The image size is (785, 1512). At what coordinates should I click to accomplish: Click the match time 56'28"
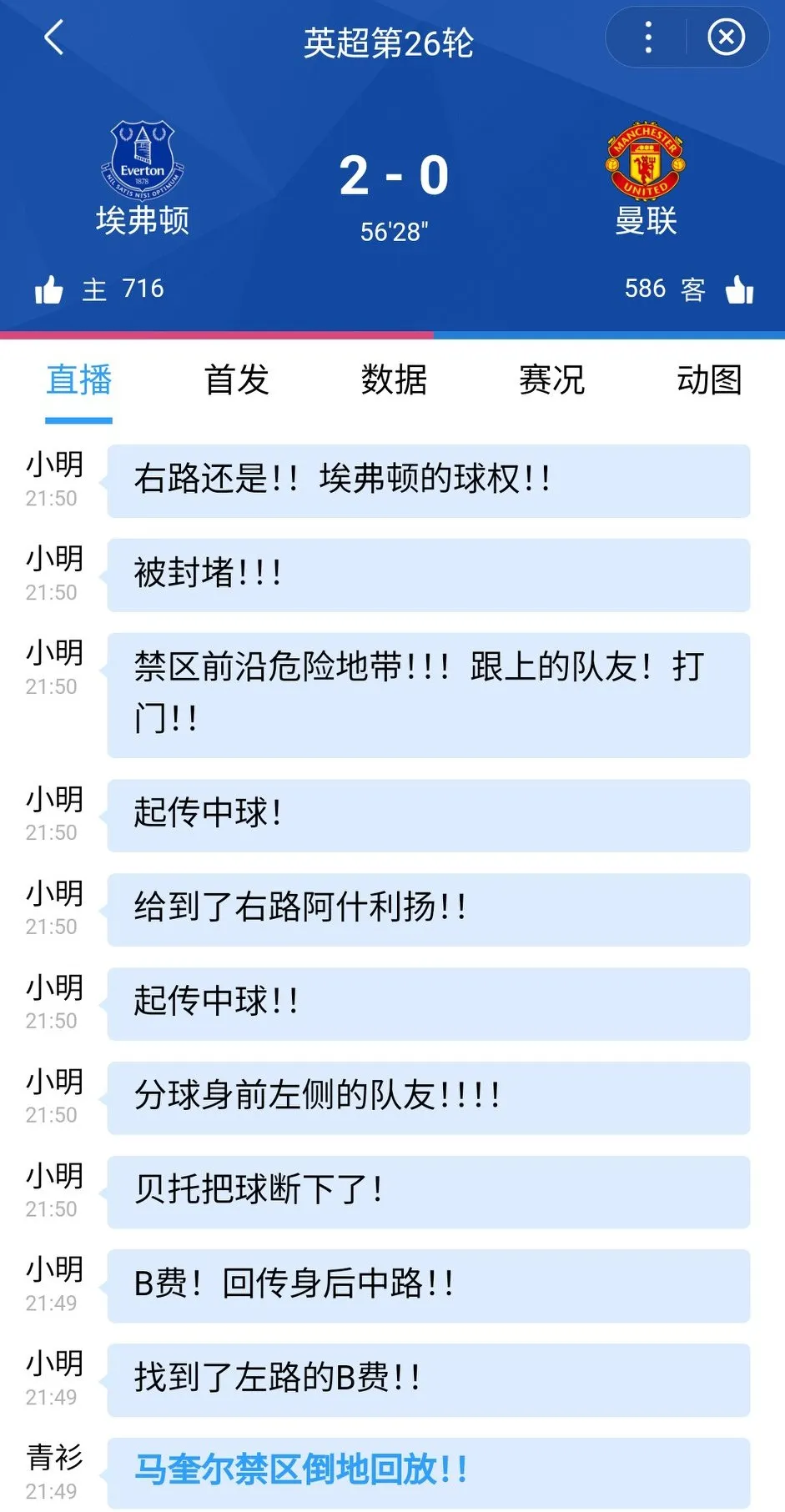click(x=392, y=232)
